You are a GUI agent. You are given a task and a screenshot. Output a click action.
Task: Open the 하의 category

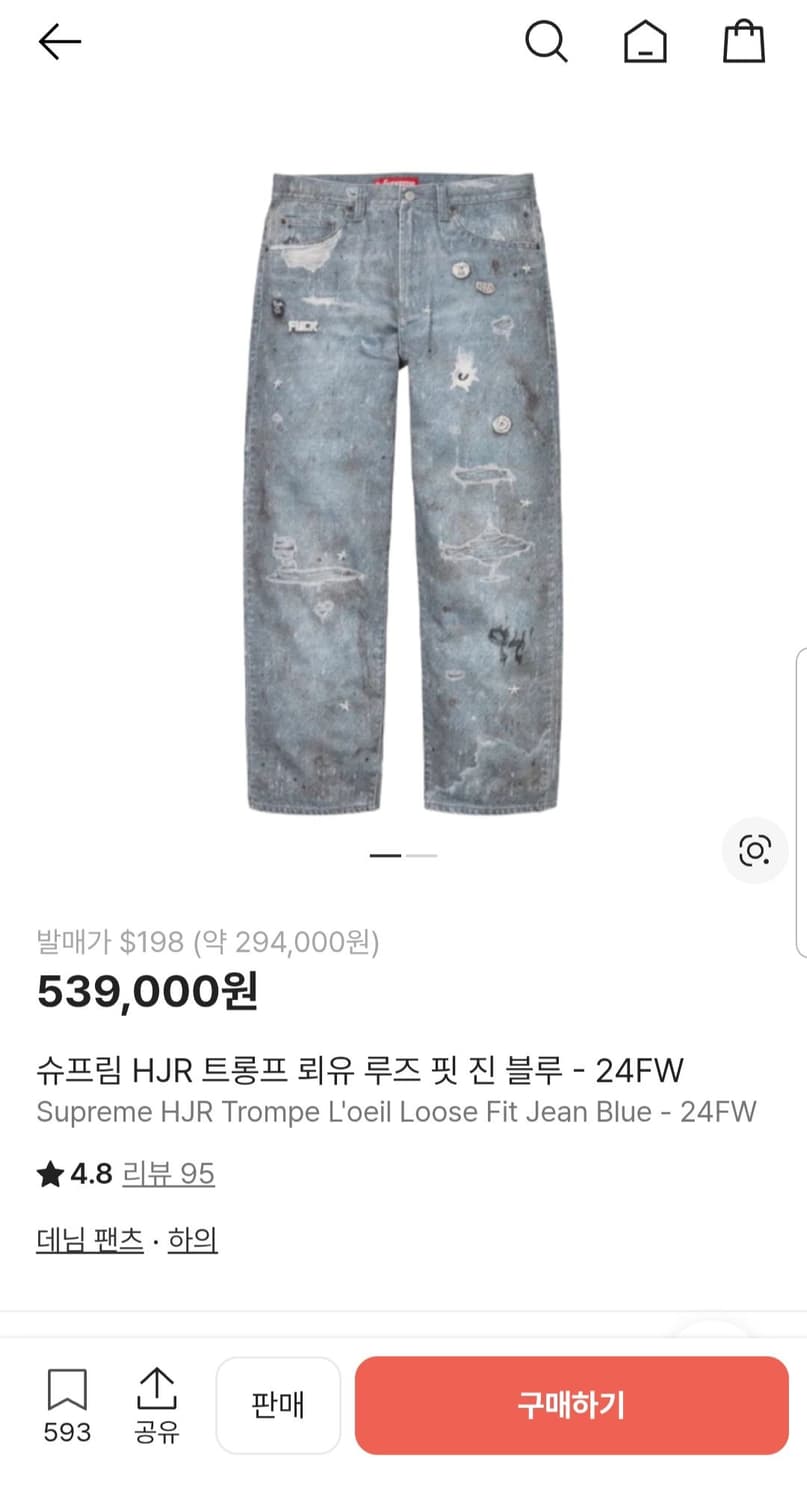(x=192, y=1239)
